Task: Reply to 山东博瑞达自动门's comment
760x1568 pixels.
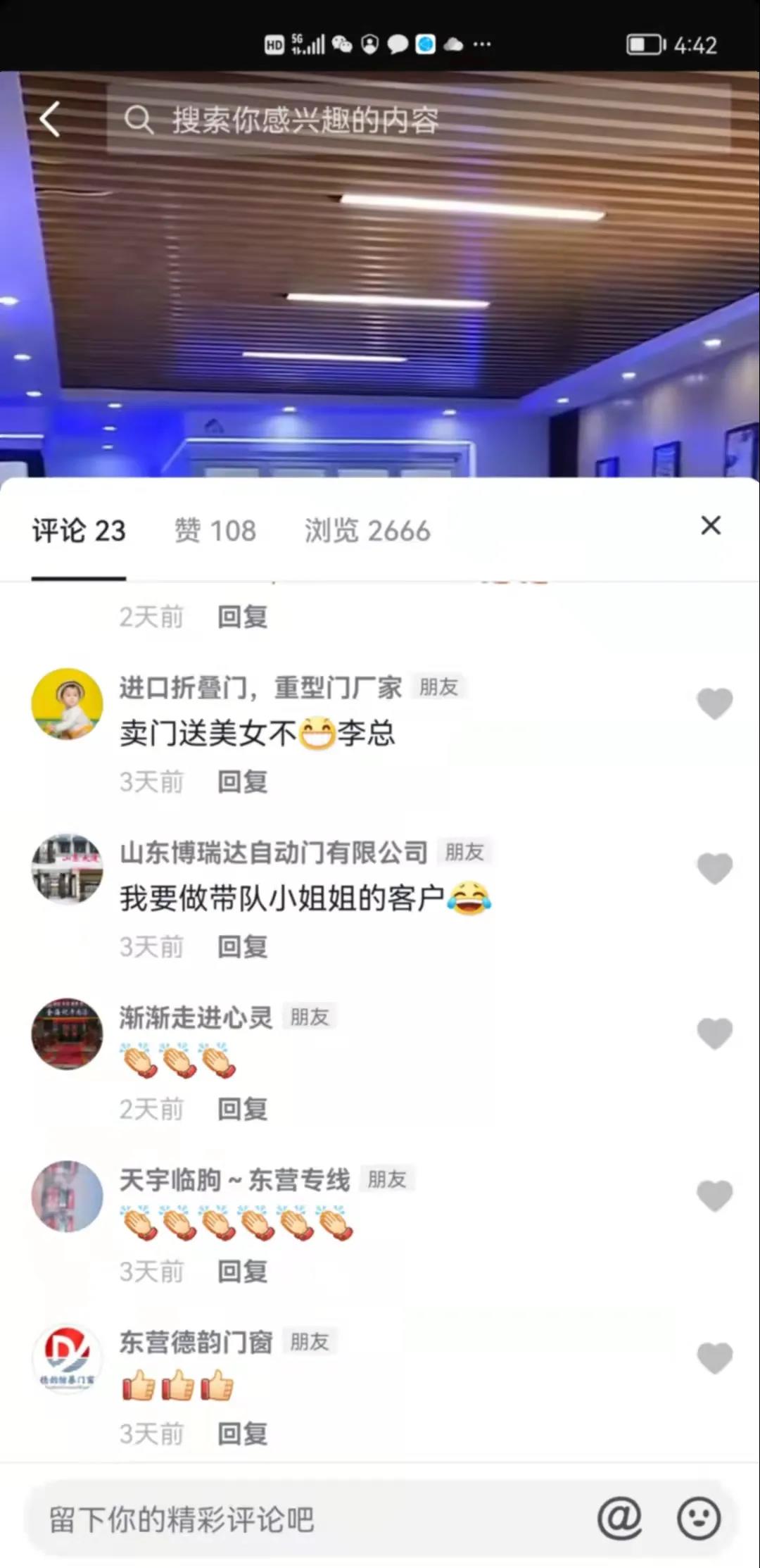Action: (x=241, y=947)
